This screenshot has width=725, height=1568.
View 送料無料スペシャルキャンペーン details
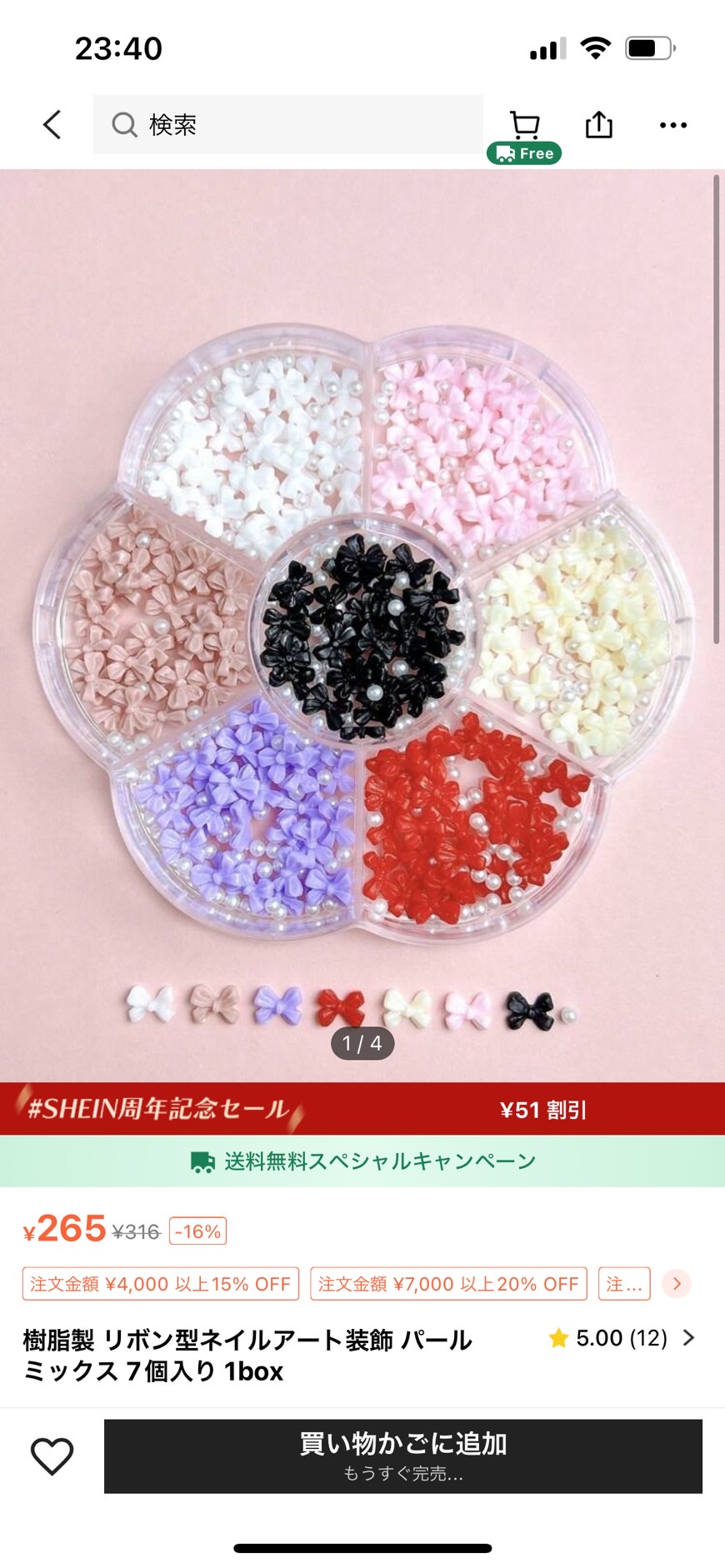click(362, 1161)
